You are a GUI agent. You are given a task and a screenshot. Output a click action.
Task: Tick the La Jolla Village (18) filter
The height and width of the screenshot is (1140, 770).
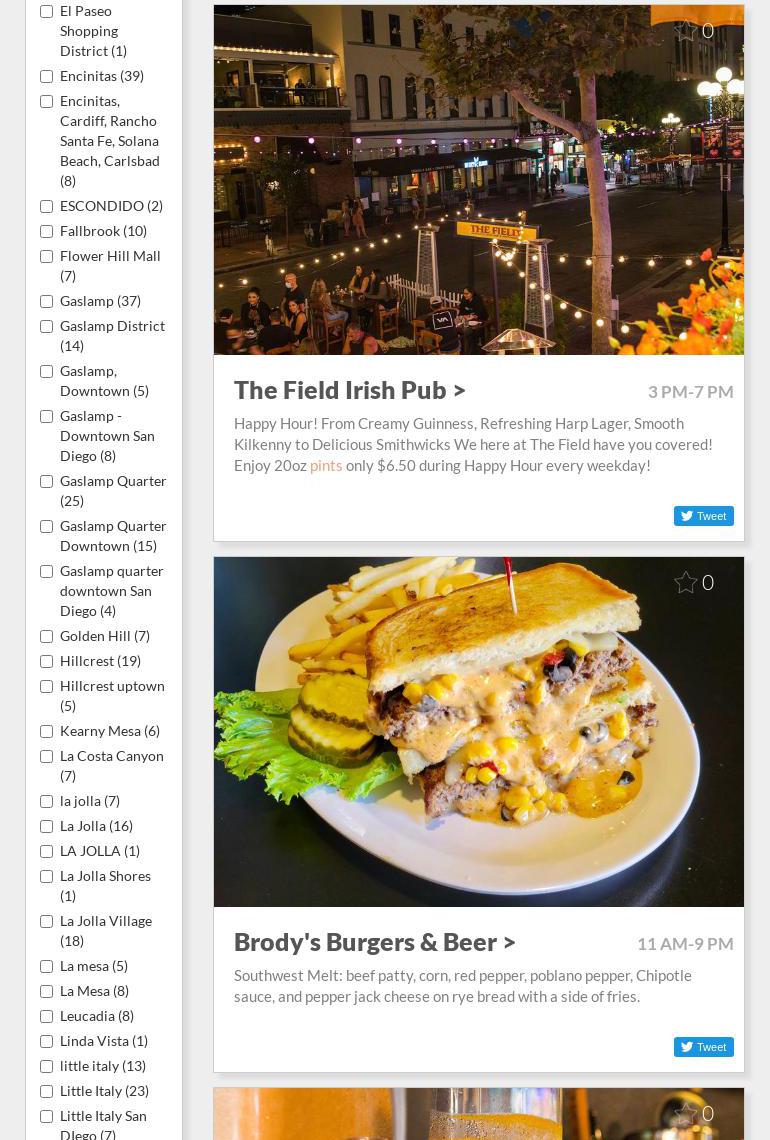click(46, 921)
